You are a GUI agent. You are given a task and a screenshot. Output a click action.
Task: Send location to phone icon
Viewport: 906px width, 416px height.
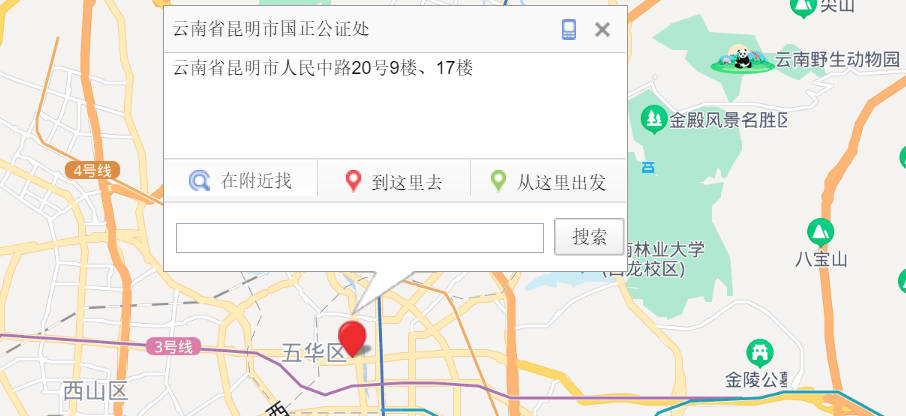point(569,29)
